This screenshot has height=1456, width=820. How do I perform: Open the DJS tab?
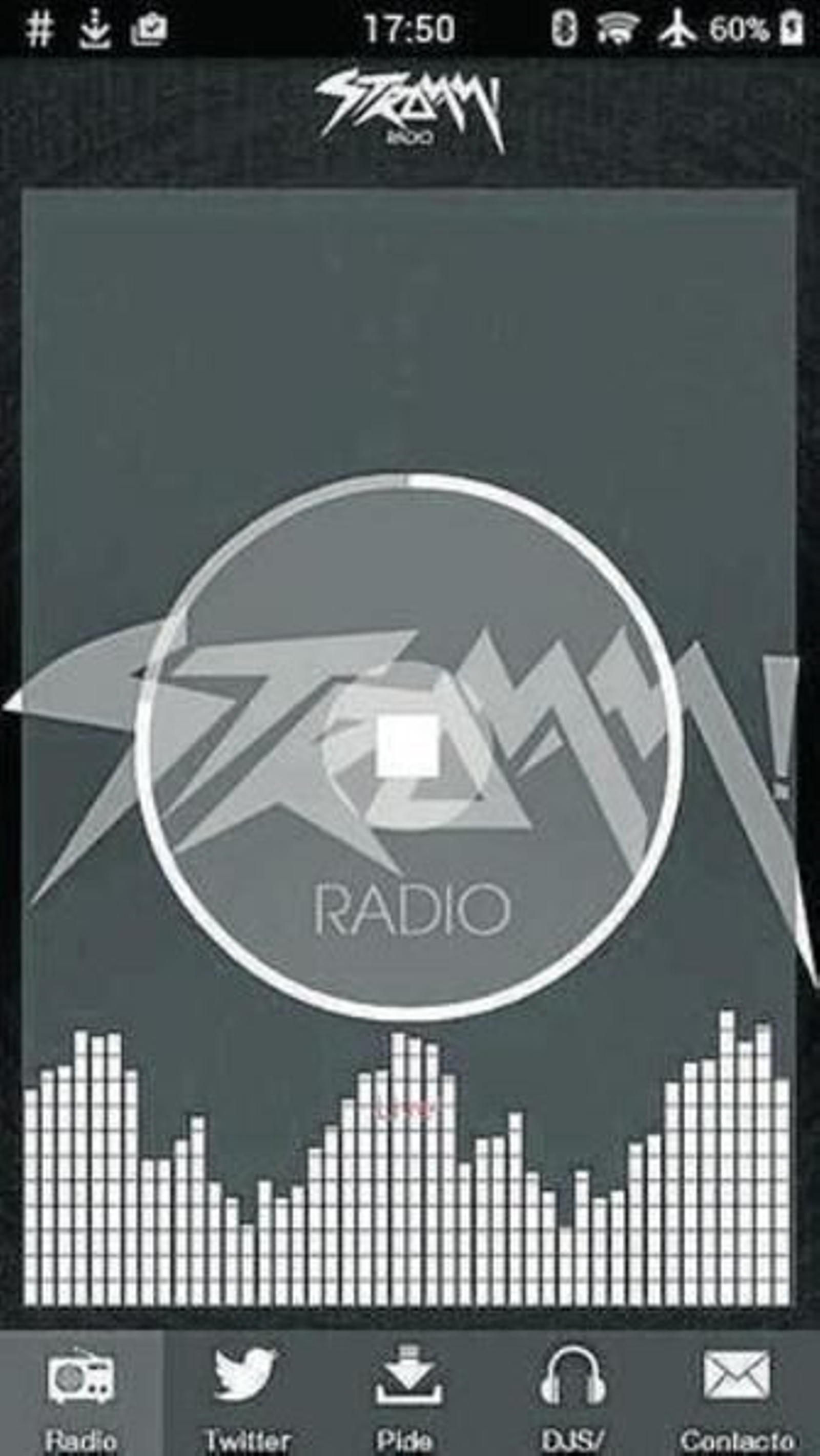[x=572, y=1393]
